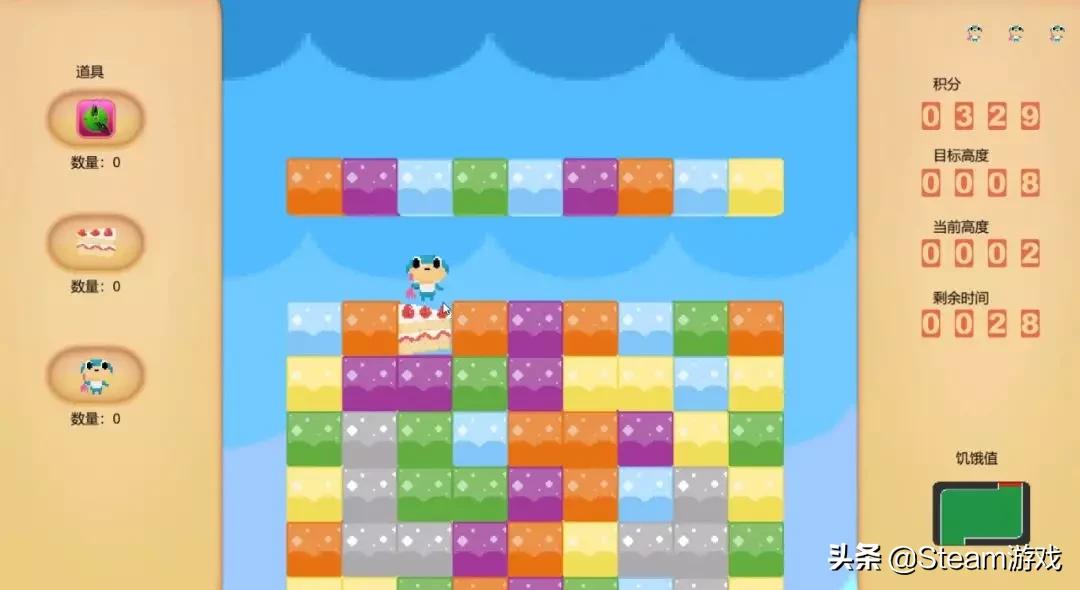Use the strawberry cake item
The width and height of the screenshot is (1080, 590).
pyautogui.click(x=96, y=241)
